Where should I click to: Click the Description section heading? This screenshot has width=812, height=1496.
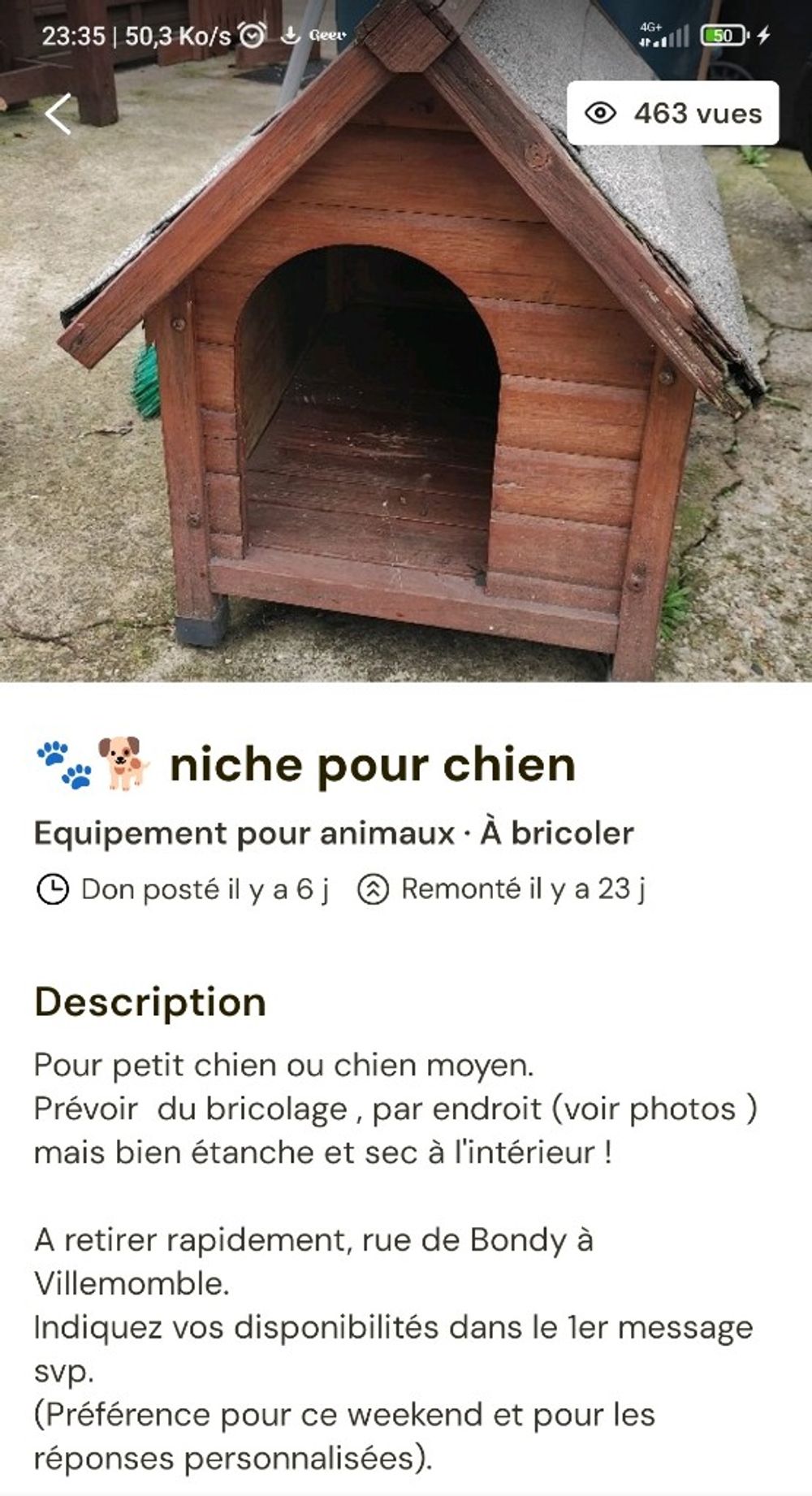pos(150,1003)
